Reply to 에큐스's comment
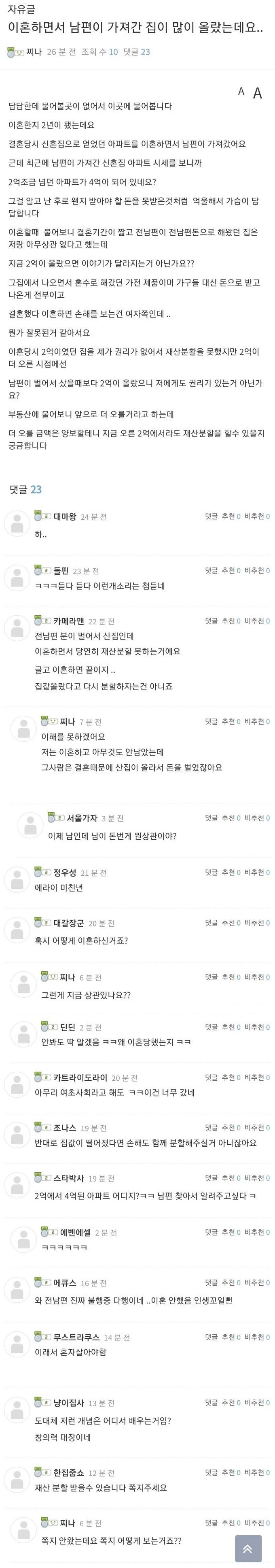Viewport: 275px width, 1568px height. point(211,1282)
